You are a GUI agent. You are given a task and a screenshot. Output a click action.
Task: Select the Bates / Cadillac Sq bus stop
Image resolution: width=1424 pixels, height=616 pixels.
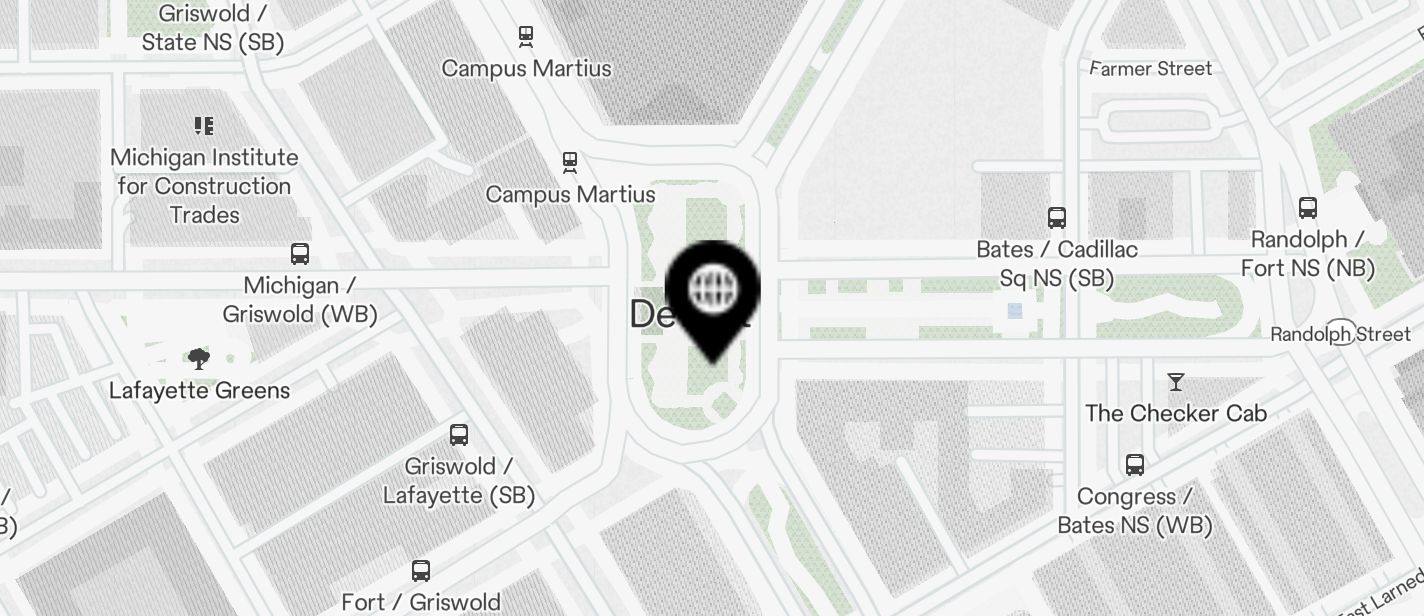pos(1057,218)
